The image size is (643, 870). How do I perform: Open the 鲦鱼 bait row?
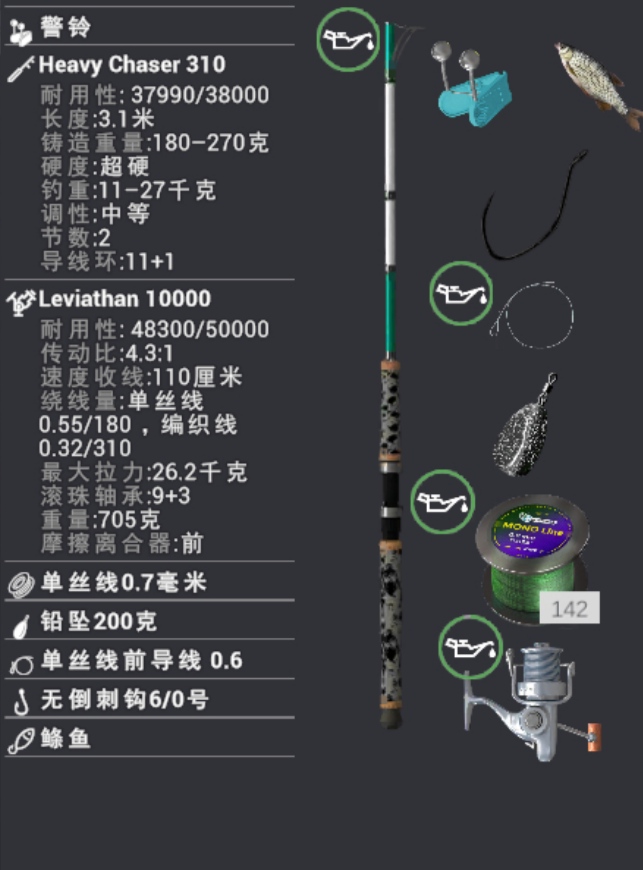pyautogui.click(x=150, y=739)
